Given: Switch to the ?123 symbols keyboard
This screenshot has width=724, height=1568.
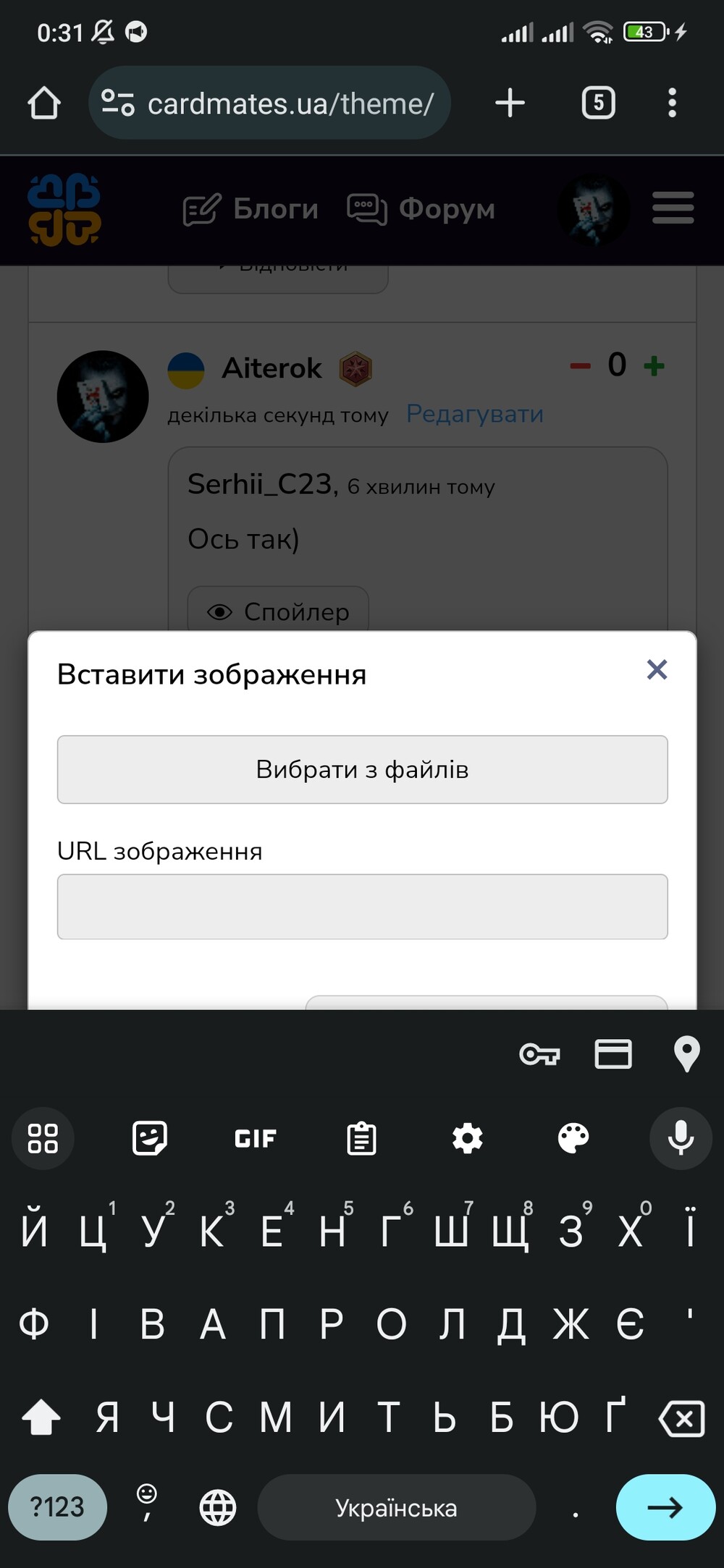Looking at the screenshot, I should (x=57, y=1507).
